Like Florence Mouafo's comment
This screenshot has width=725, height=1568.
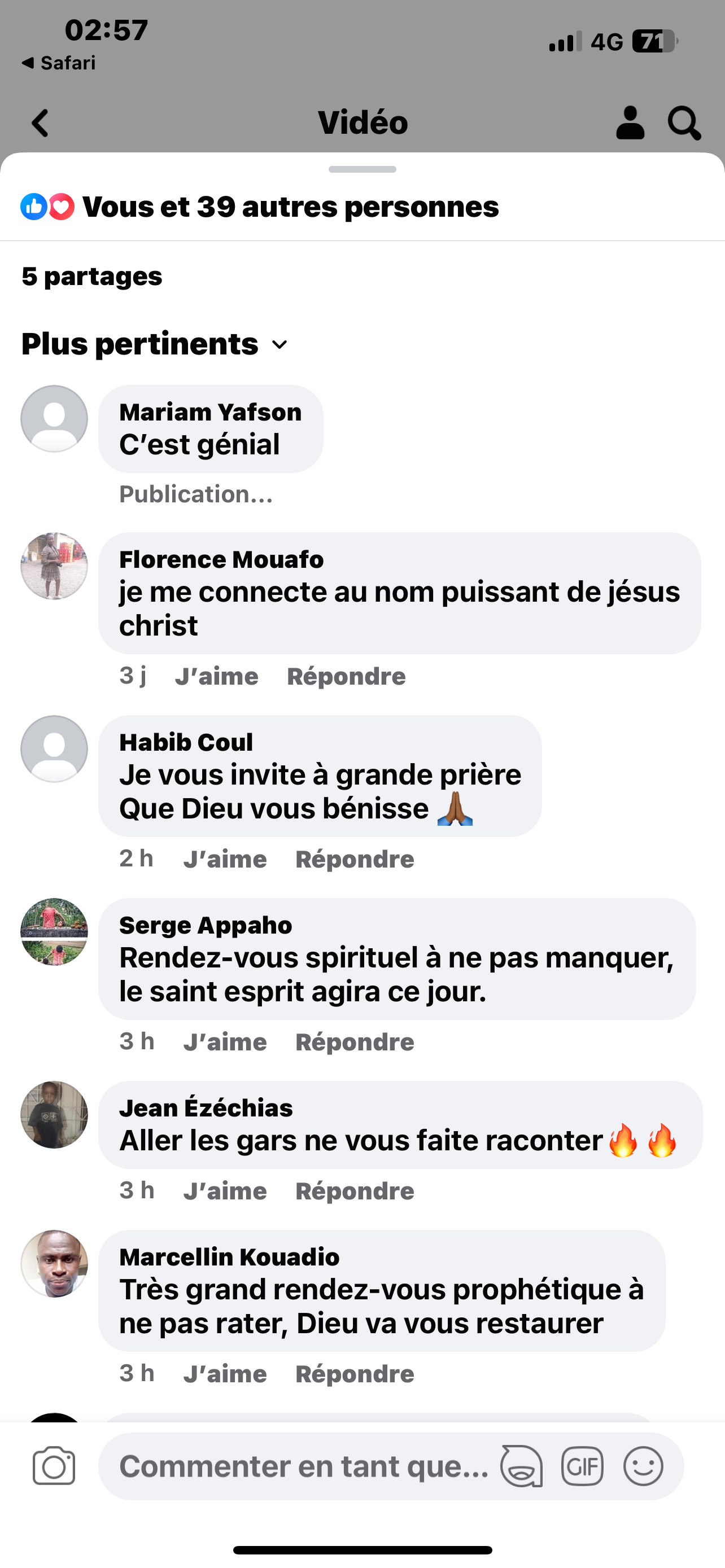216,676
